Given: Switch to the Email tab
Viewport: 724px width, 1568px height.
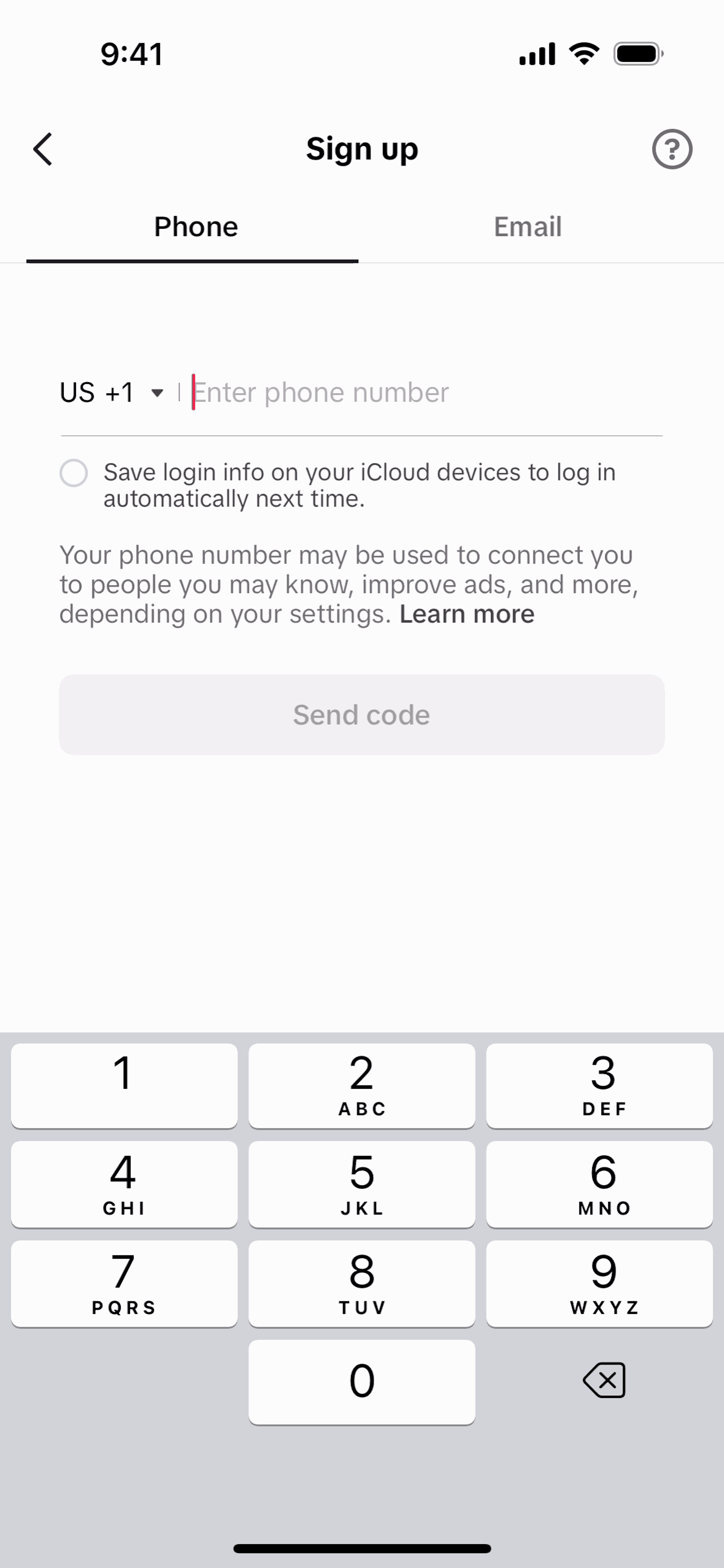Looking at the screenshot, I should click(x=528, y=226).
